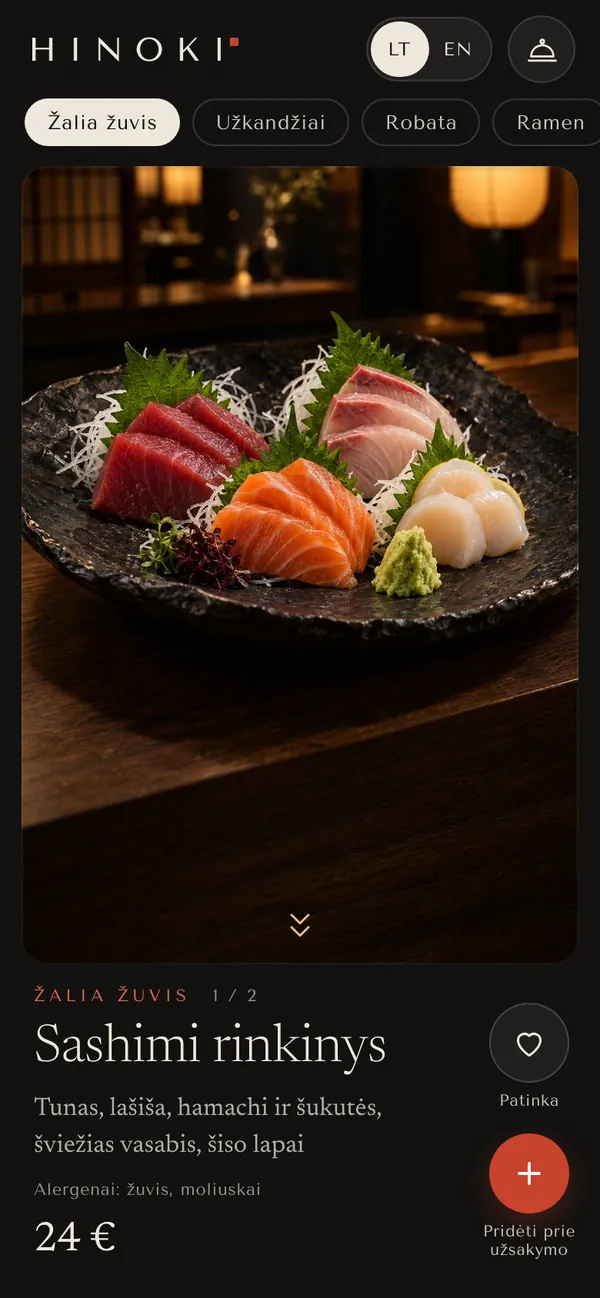
Task: Add Sashimi rinkinys to the order
Action: (529, 1173)
